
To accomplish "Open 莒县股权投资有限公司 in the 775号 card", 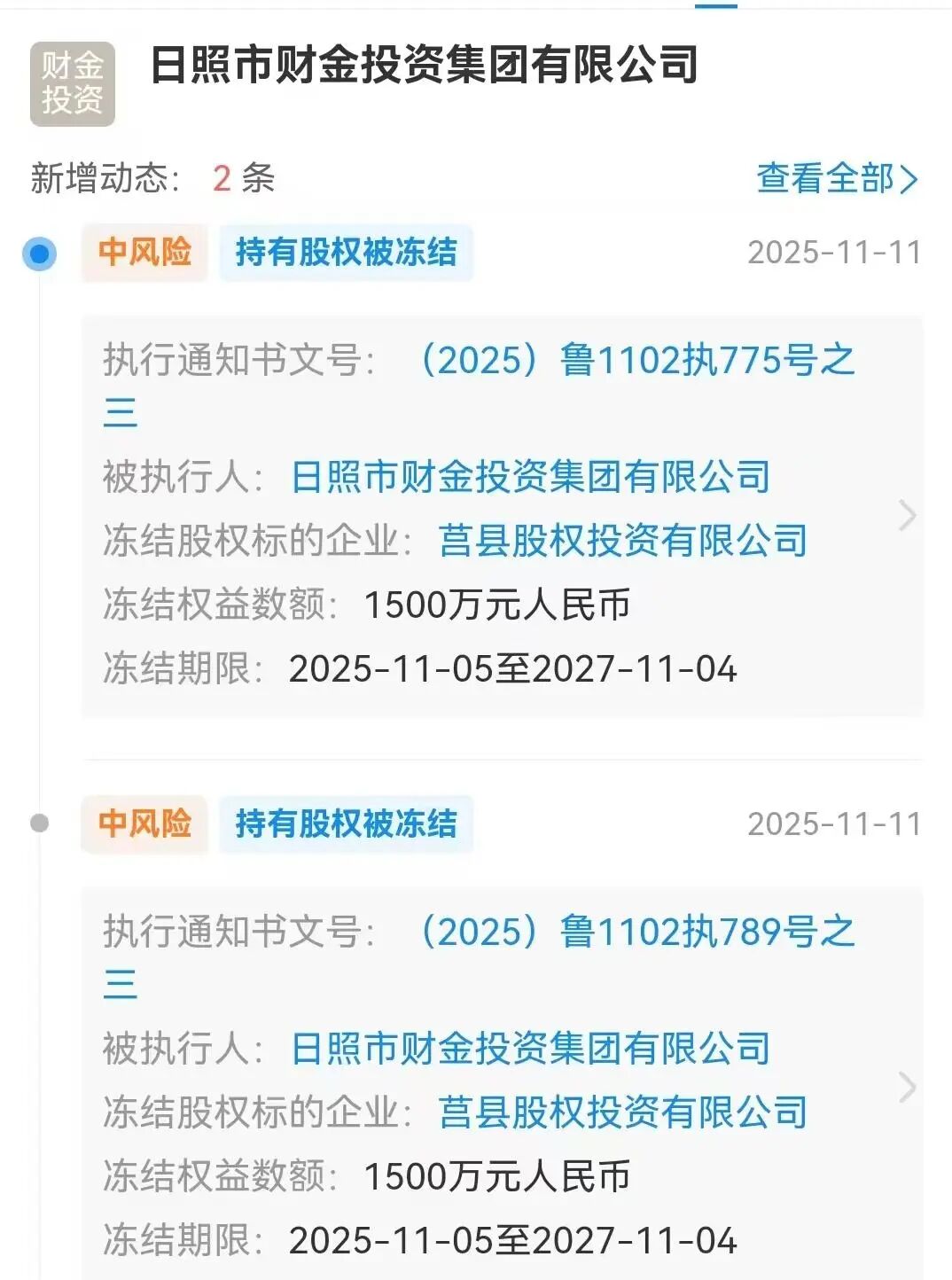I will 622,541.
